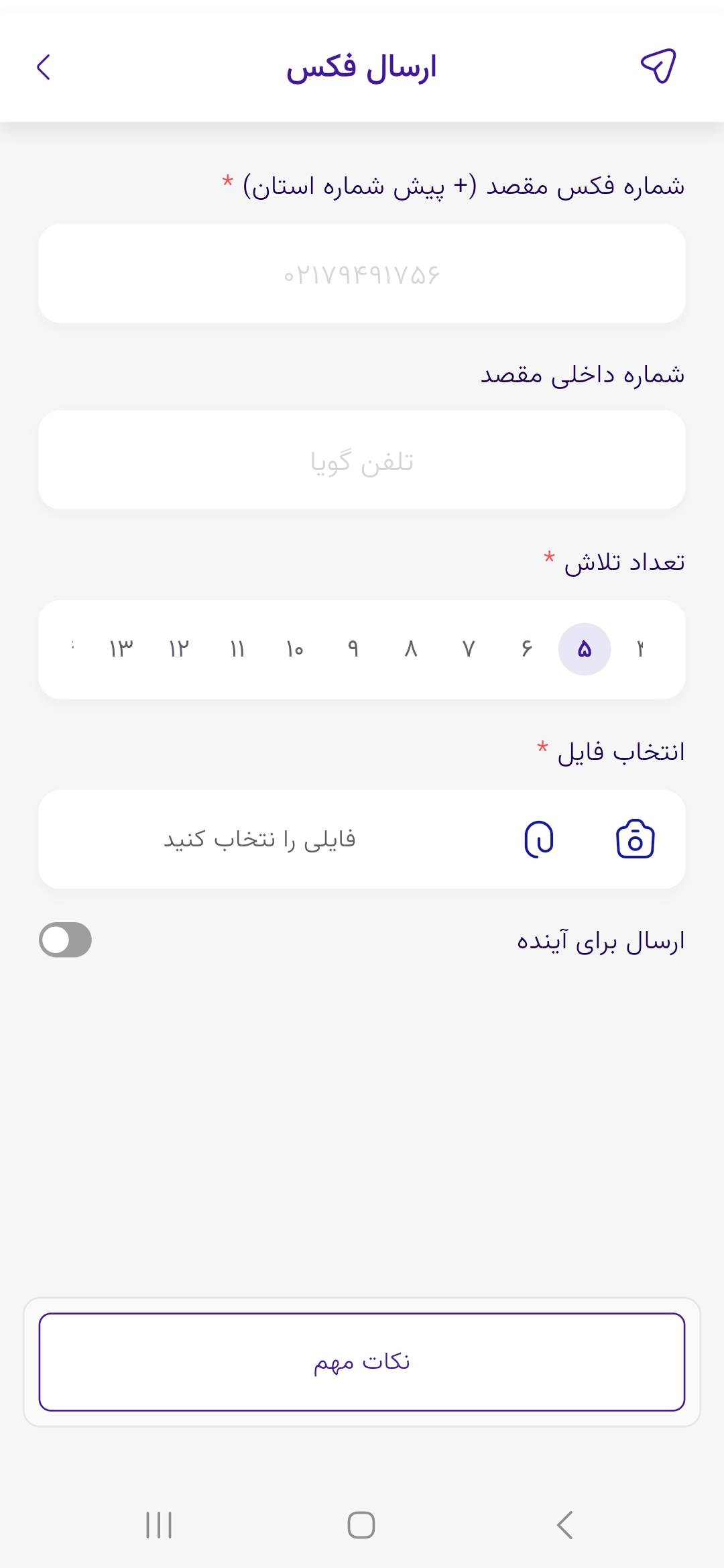Viewport: 724px width, 1568px height.
Task: Choose ۱۱ in the attempts picker
Action: [237, 649]
